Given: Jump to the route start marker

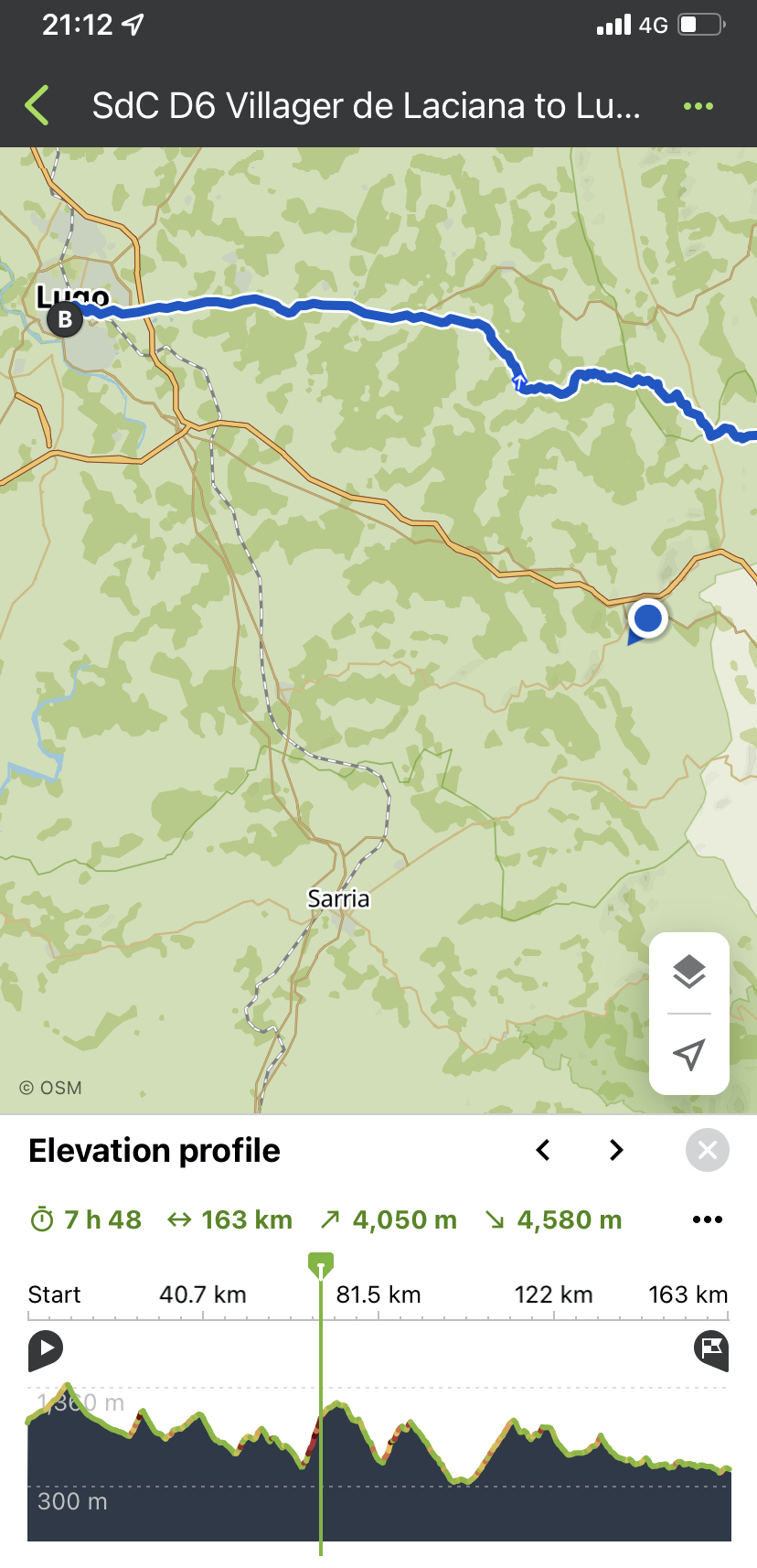Looking at the screenshot, I should tap(45, 1349).
